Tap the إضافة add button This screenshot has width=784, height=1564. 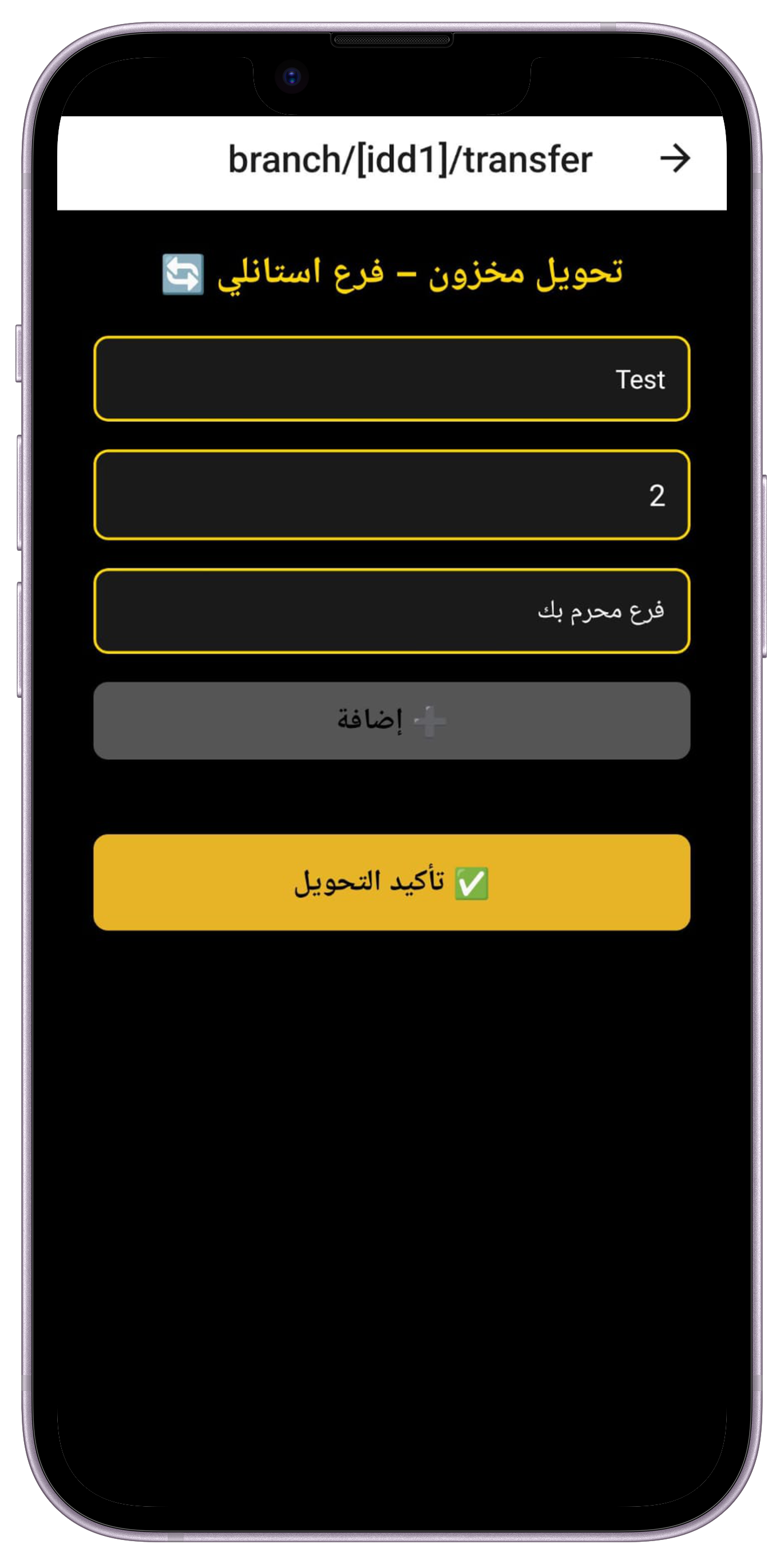[392, 721]
